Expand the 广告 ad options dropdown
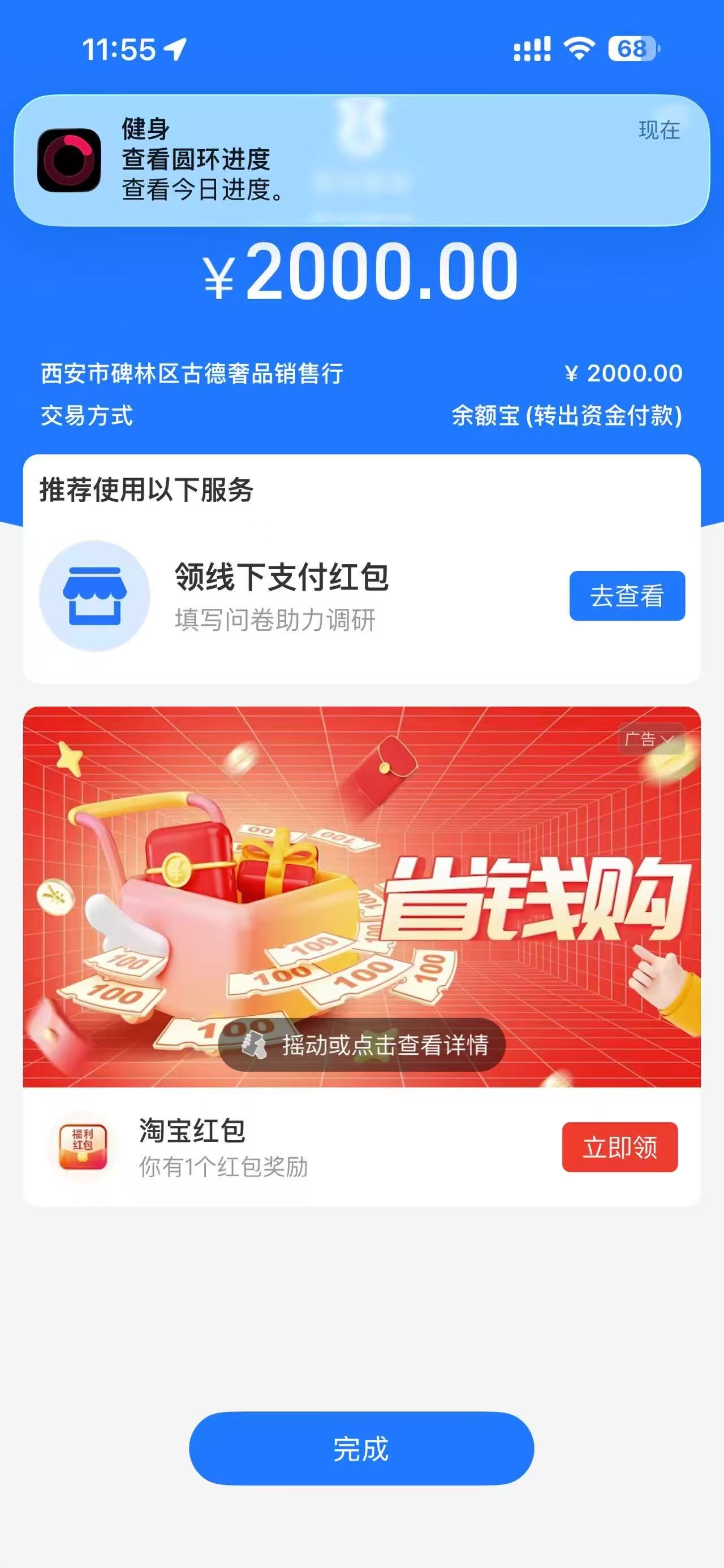The image size is (724, 1568). coord(650,739)
